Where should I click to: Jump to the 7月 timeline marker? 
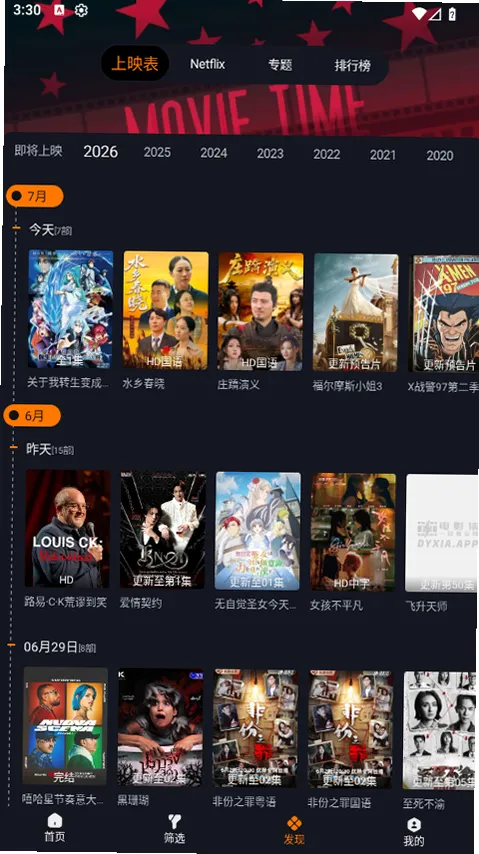[35, 196]
